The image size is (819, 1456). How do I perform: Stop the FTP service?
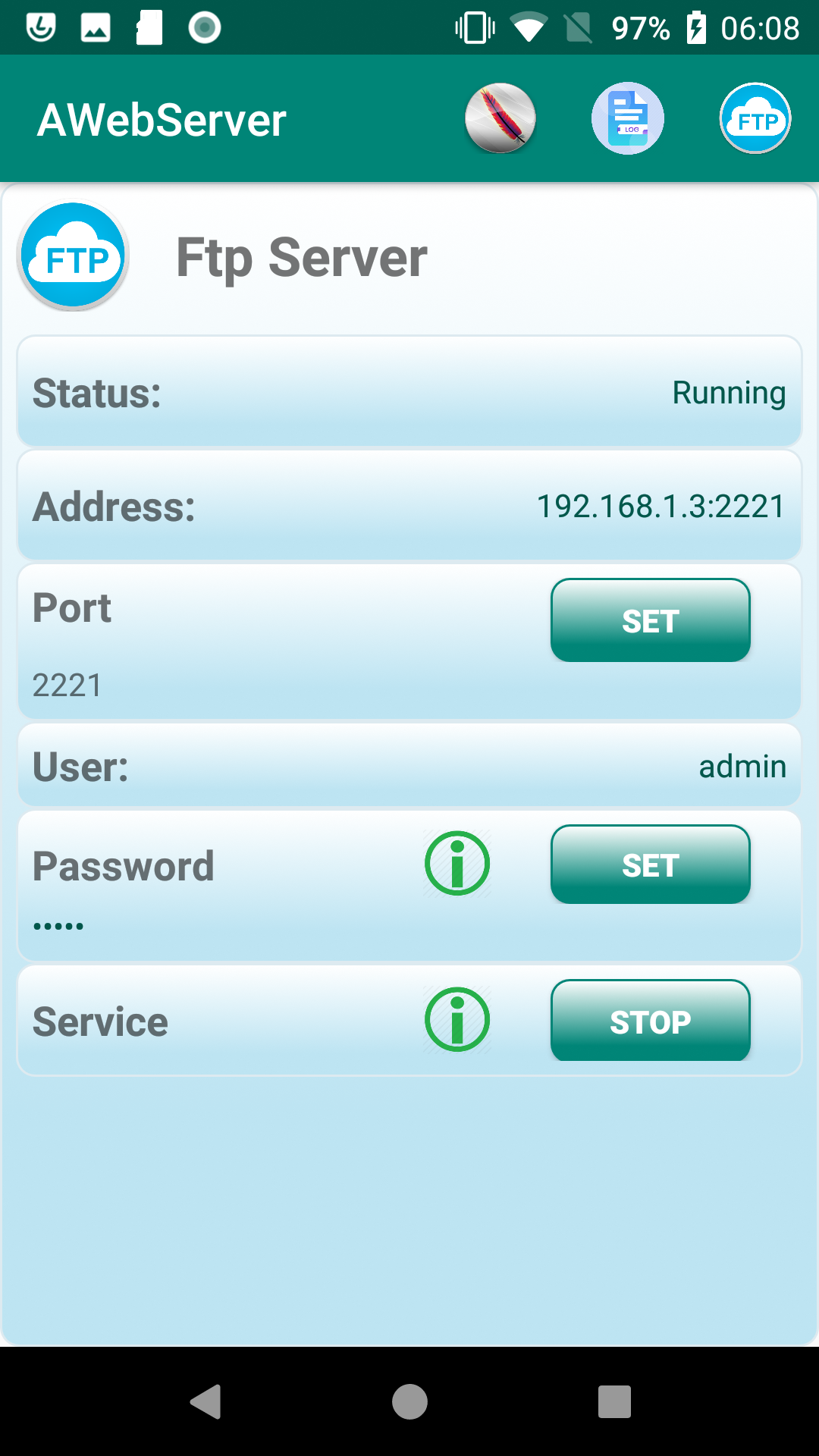click(650, 1021)
